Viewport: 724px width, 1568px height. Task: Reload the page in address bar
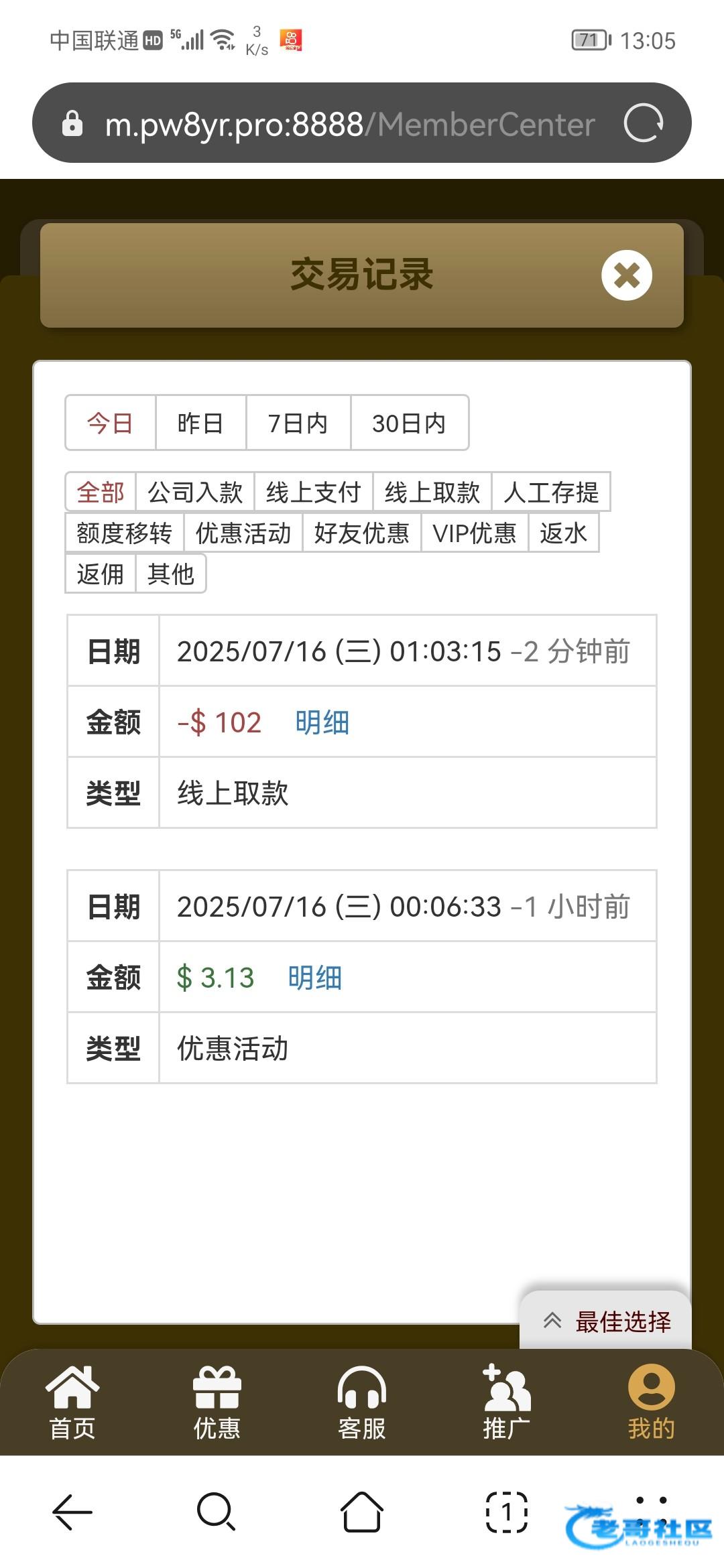643,123
